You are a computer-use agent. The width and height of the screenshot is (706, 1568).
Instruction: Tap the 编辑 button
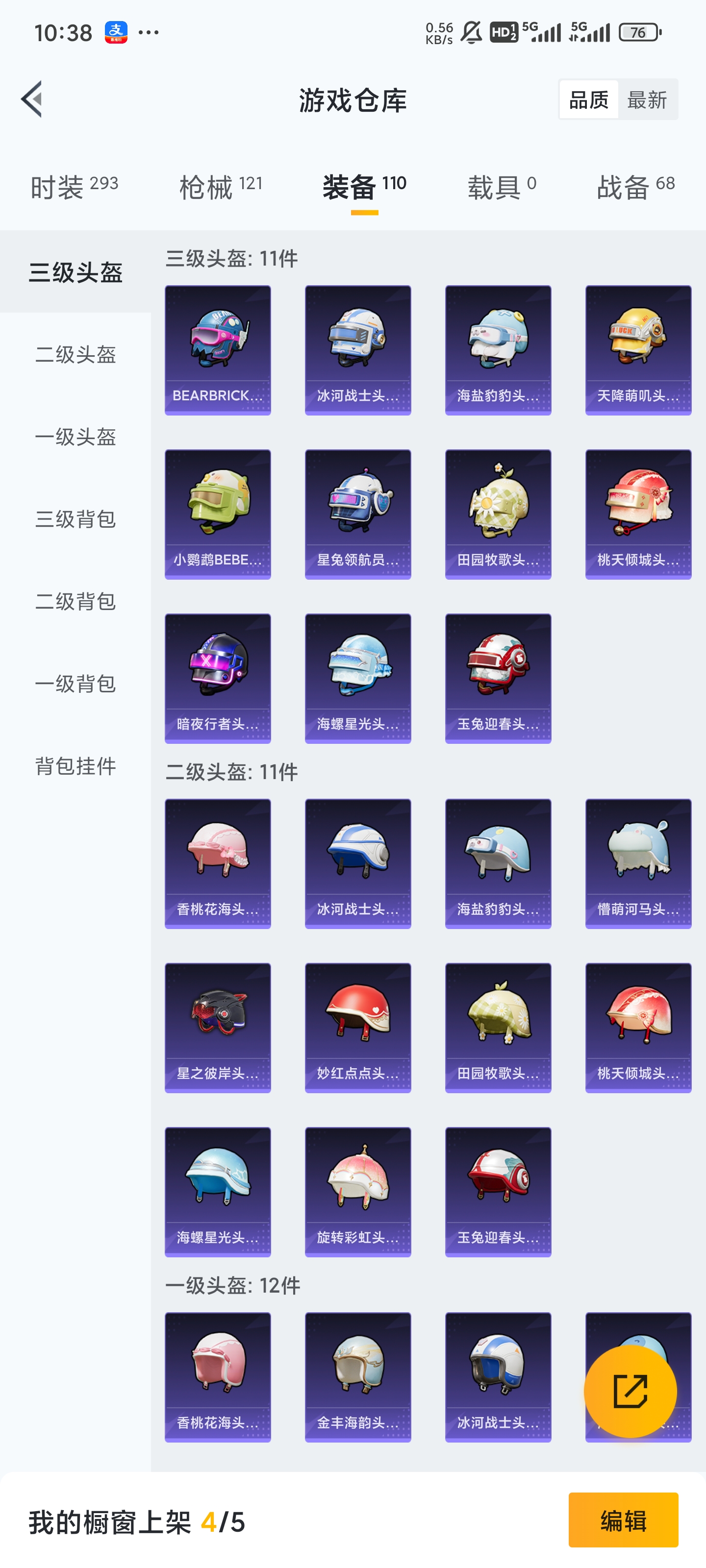623,1519
